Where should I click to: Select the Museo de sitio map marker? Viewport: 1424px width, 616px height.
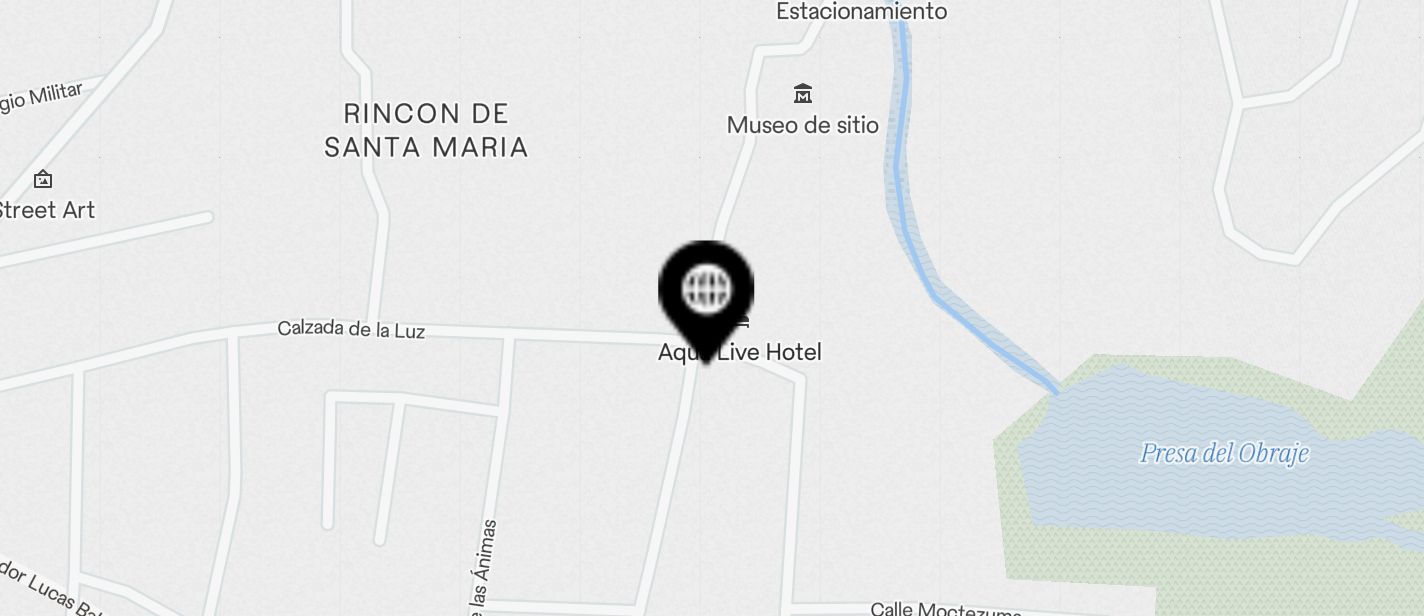point(802,95)
